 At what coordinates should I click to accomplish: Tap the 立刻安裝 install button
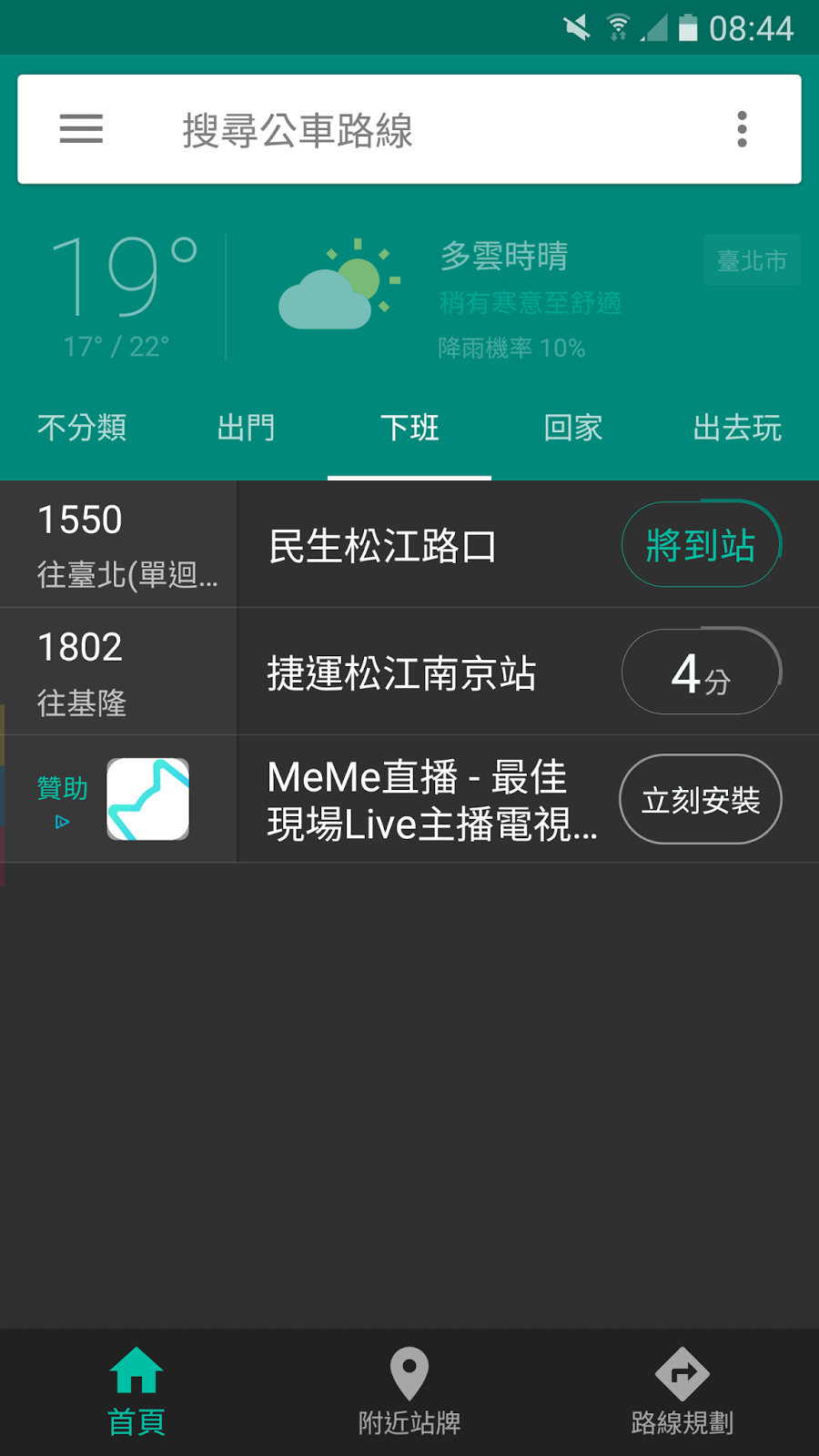click(701, 799)
